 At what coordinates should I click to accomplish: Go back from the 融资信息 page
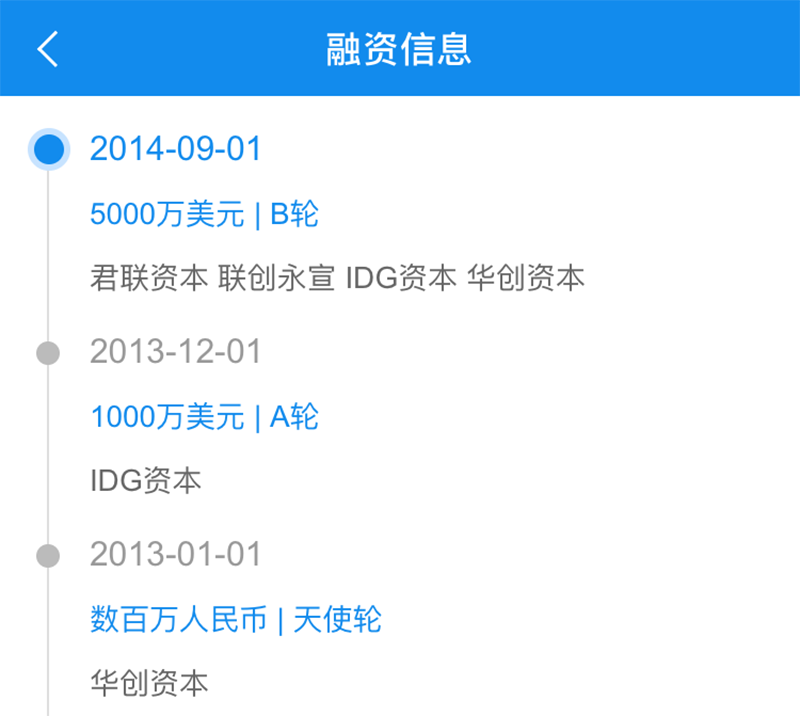47,48
